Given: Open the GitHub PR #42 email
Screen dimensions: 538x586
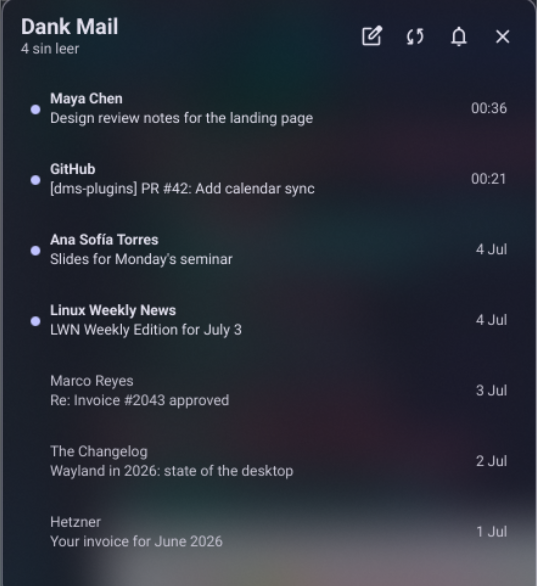Looking at the screenshot, I should tap(269, 179).
